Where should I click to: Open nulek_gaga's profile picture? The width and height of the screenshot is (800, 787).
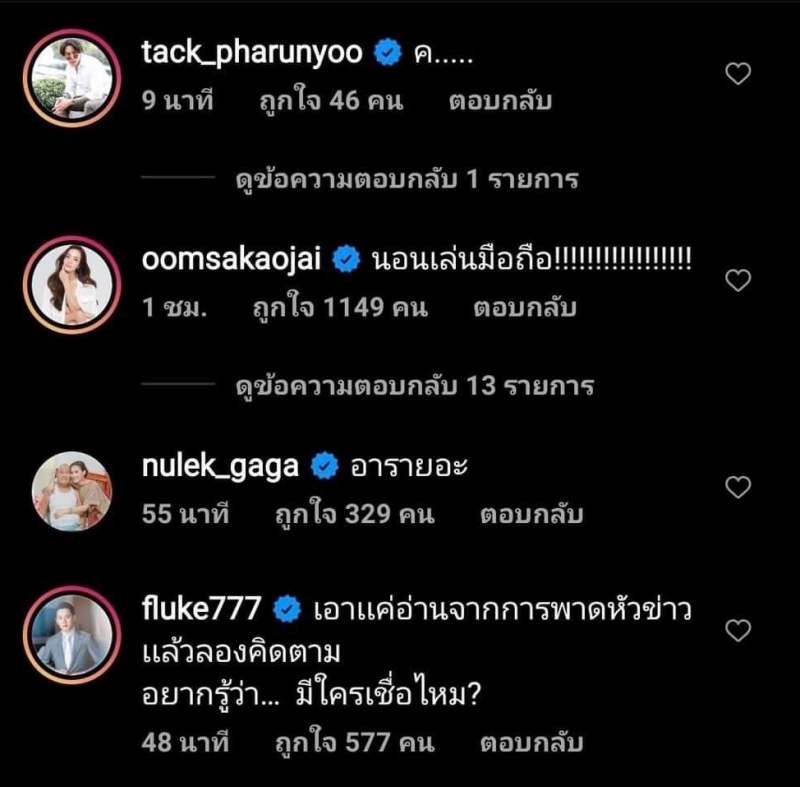71,490
